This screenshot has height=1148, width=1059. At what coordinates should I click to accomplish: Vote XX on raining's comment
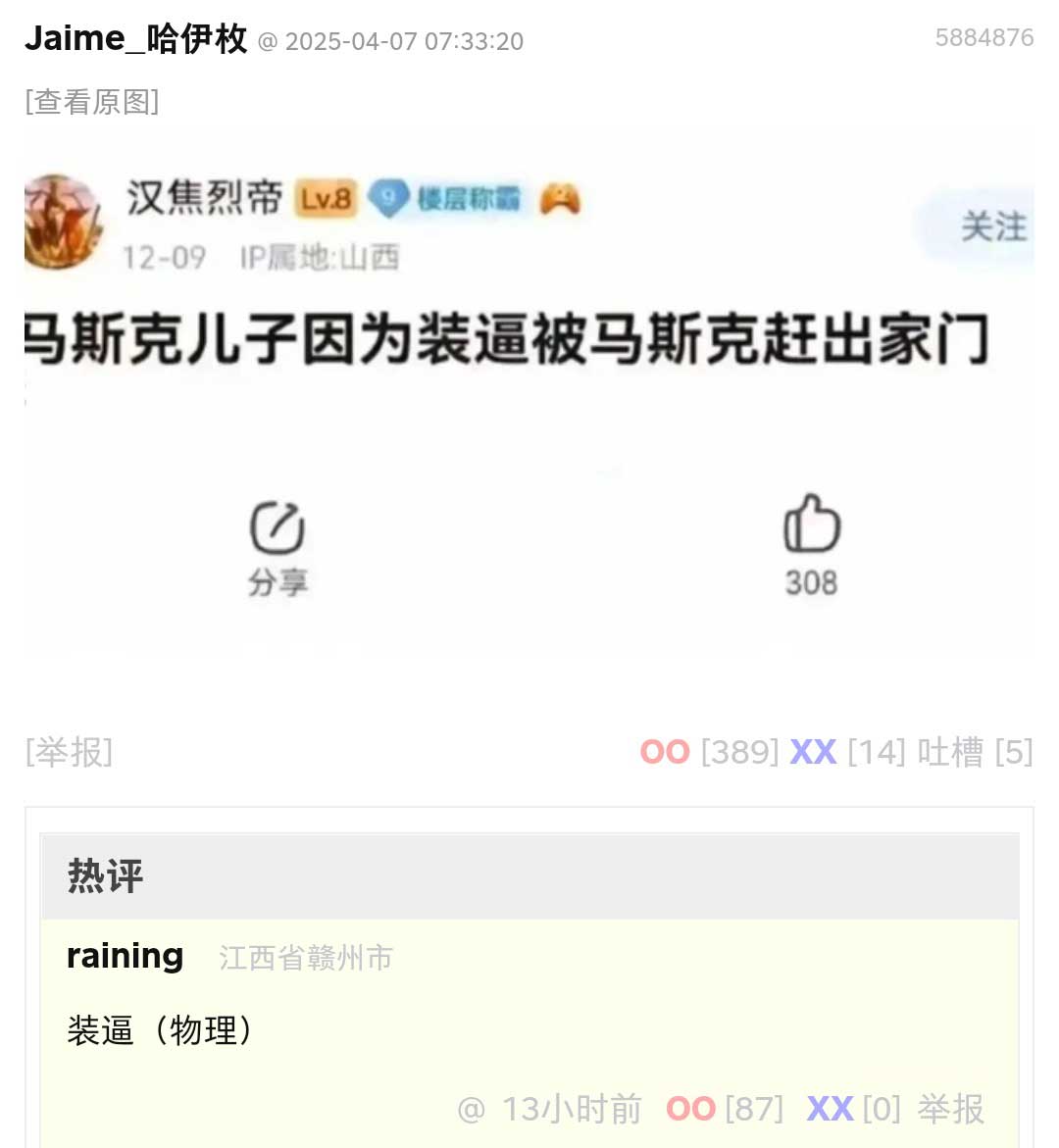[x=830, y=1110]
